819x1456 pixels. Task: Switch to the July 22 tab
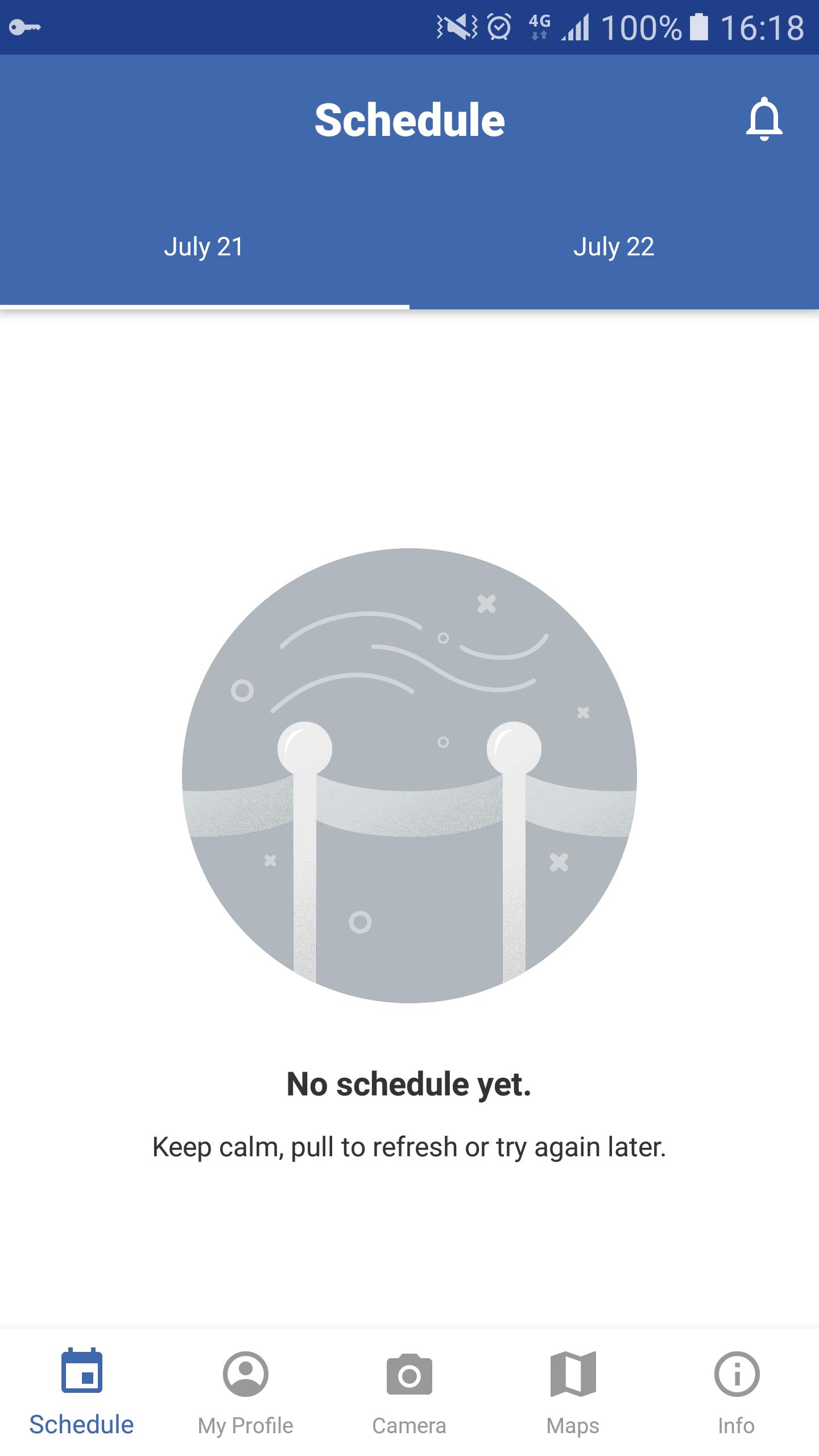(614, 247)
